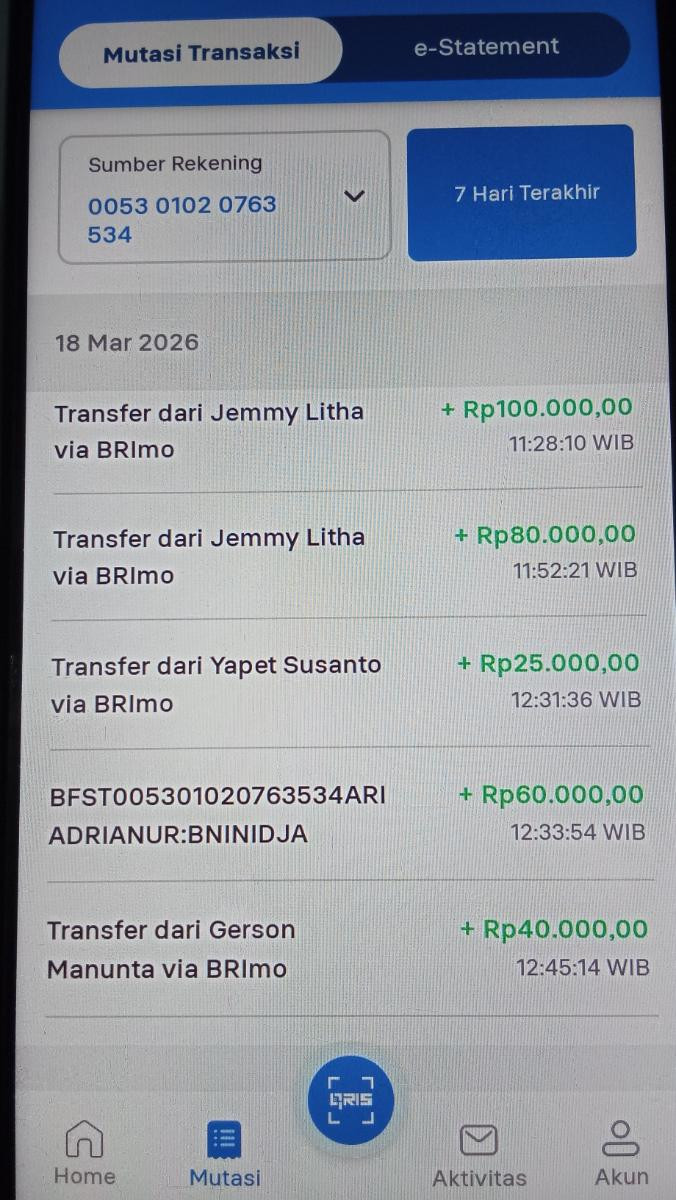Tap the Mutasi tab in bottom navigation
The width and height of the screenshot is (676, 1200).
[225, 1153]
